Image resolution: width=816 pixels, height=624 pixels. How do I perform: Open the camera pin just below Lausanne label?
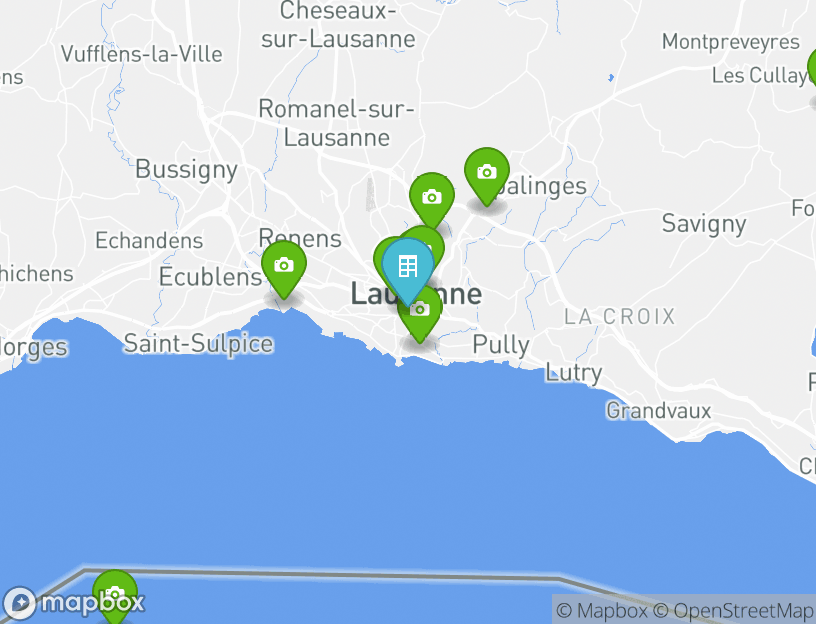tap(421, 316)
